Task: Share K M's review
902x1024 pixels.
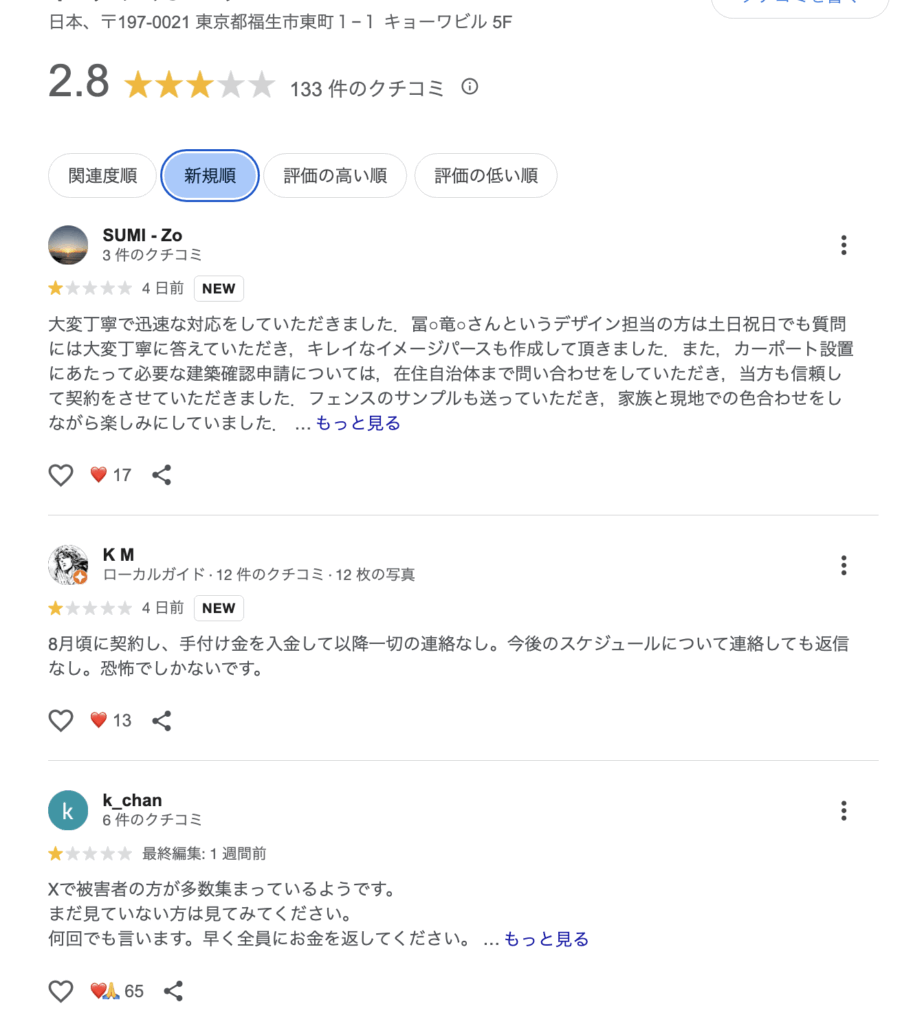Action: click(162, 720)
